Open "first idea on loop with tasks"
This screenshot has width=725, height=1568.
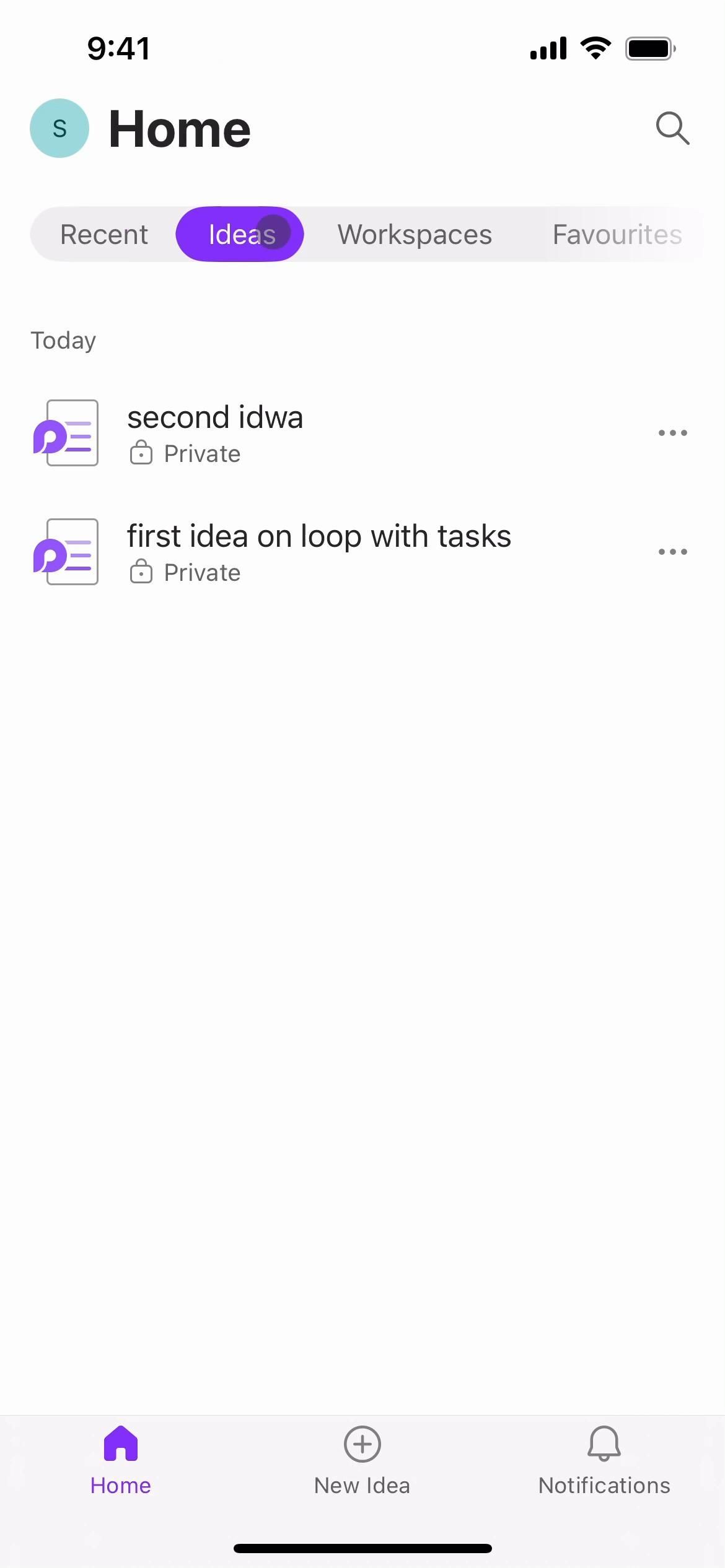[319, 537]
